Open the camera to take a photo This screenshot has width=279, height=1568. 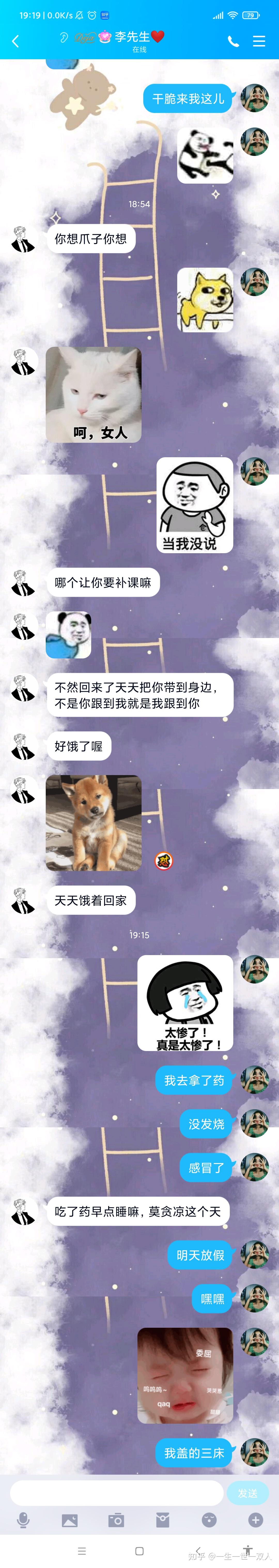pos(116,1520)
